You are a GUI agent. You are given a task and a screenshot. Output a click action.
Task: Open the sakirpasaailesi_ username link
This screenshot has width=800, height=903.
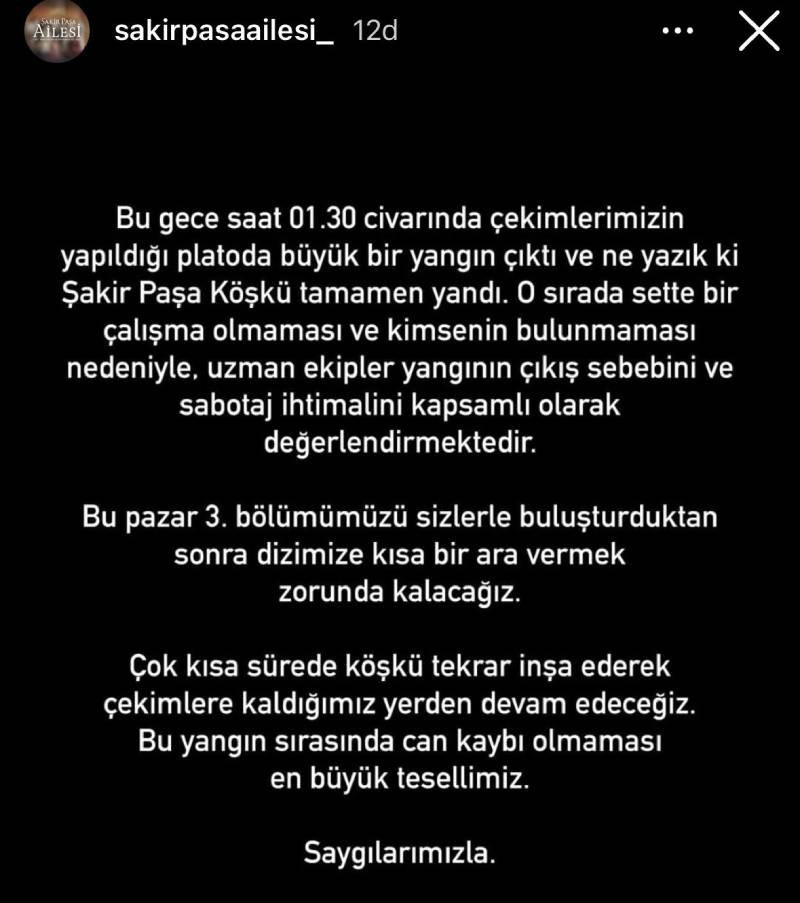(x=223, y=32)
